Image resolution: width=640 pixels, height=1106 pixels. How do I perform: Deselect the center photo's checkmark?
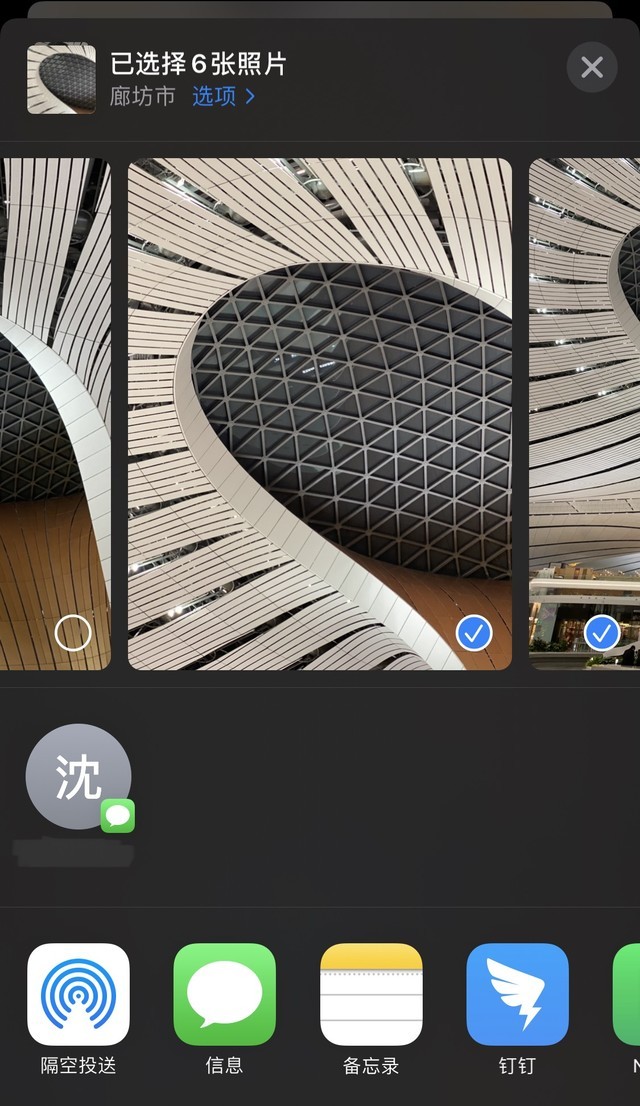[x=474, y=633]
